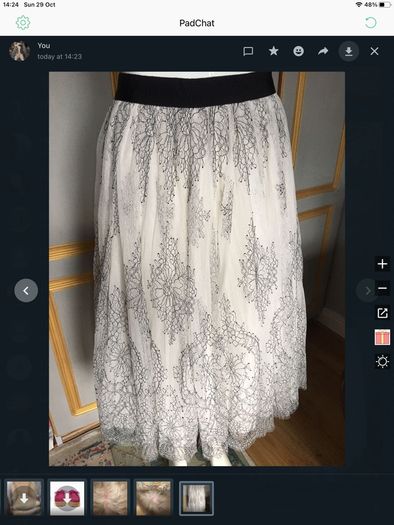The width and height of the screenshot is (394, 525).
Task: Open the comment thread icon
Action: click(x=248, y=51)
